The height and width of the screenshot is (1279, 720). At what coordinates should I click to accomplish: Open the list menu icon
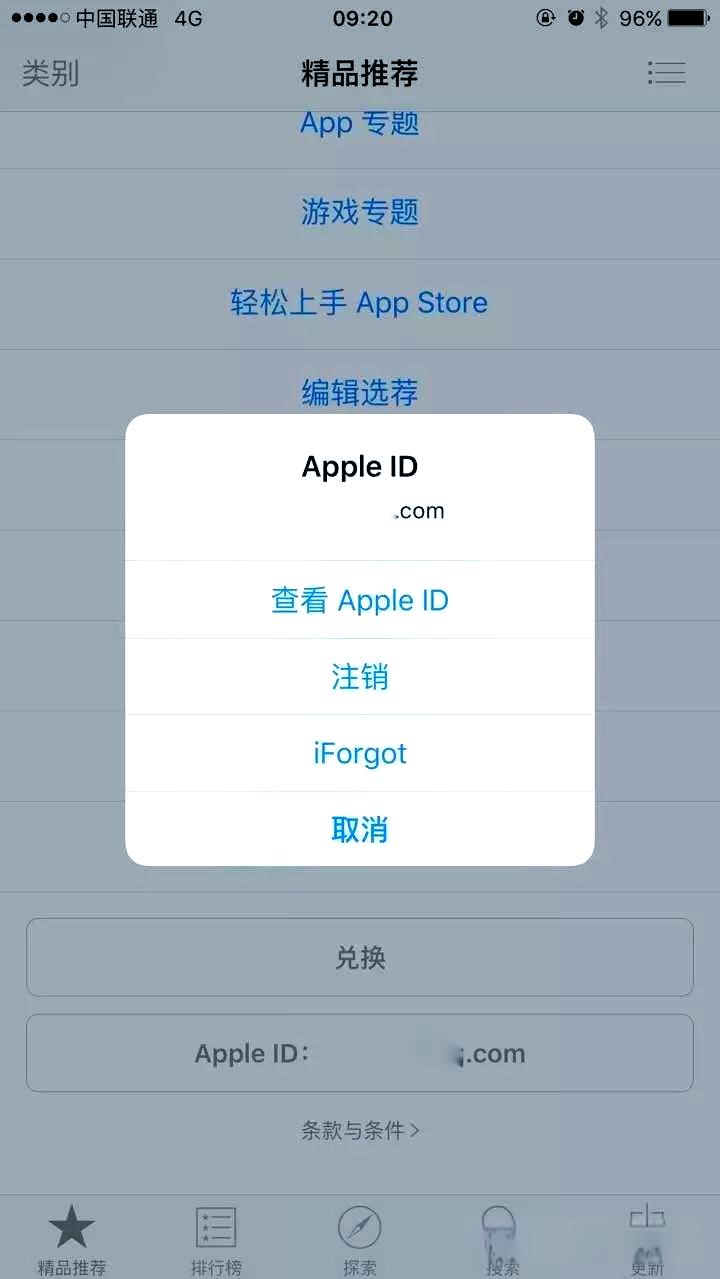tap(666, 73)
